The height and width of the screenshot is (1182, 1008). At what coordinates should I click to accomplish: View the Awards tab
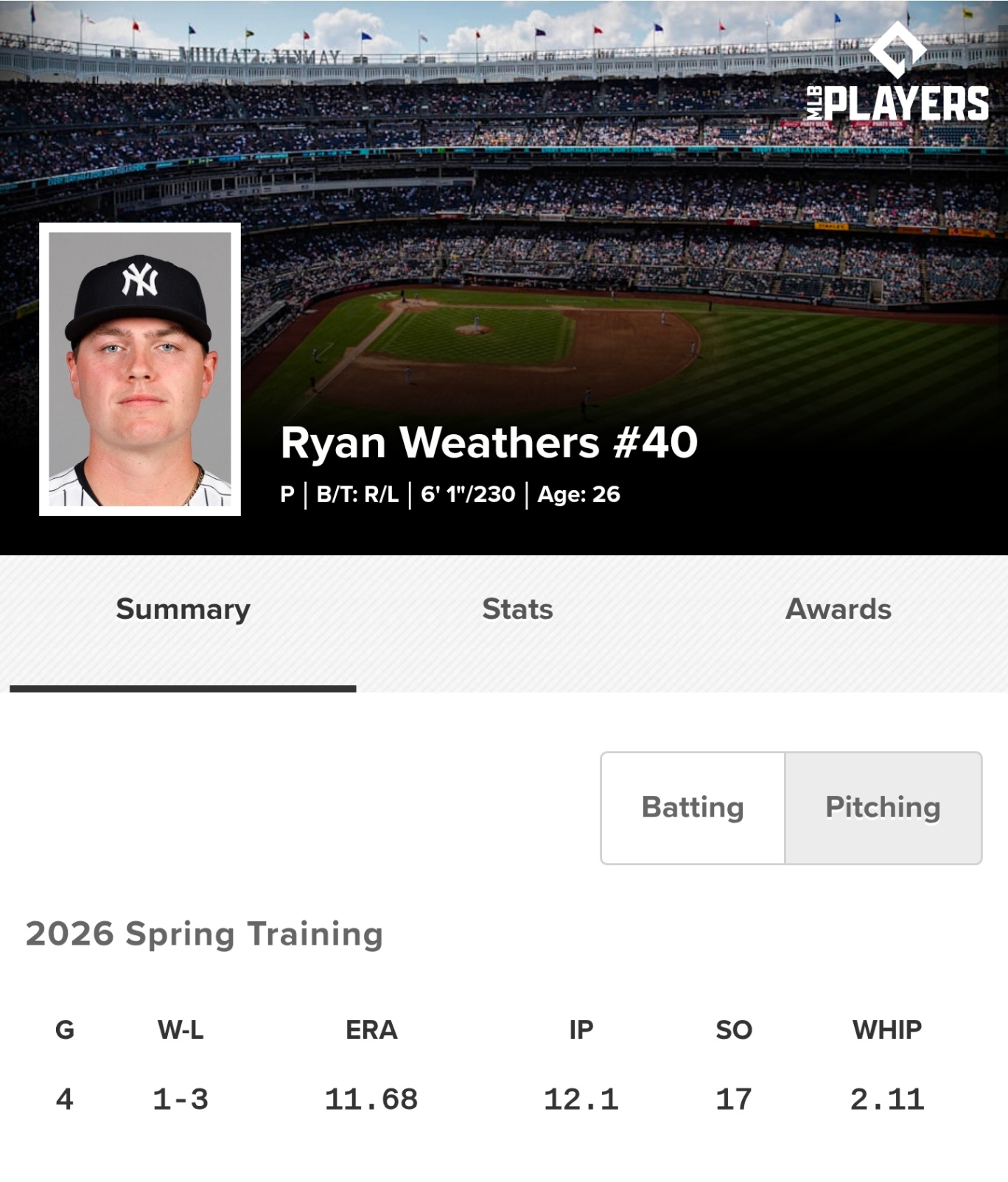(x=838, y=610)
